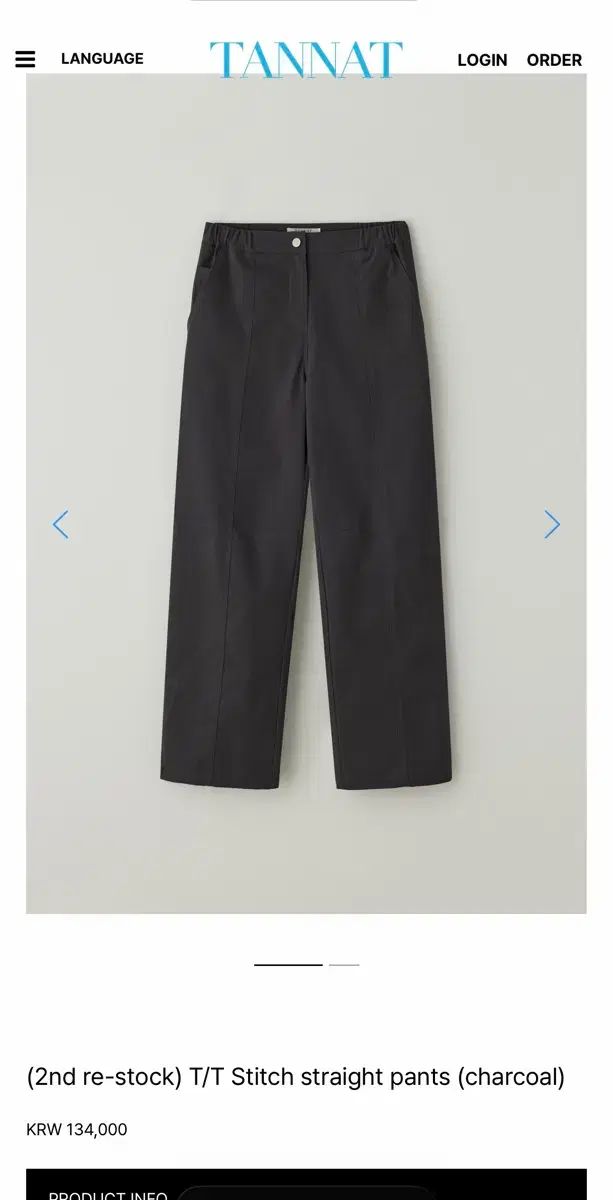This screenshot has height=1200, width=613.
Task: Show the previous product image
Action: tap(61, 524)
